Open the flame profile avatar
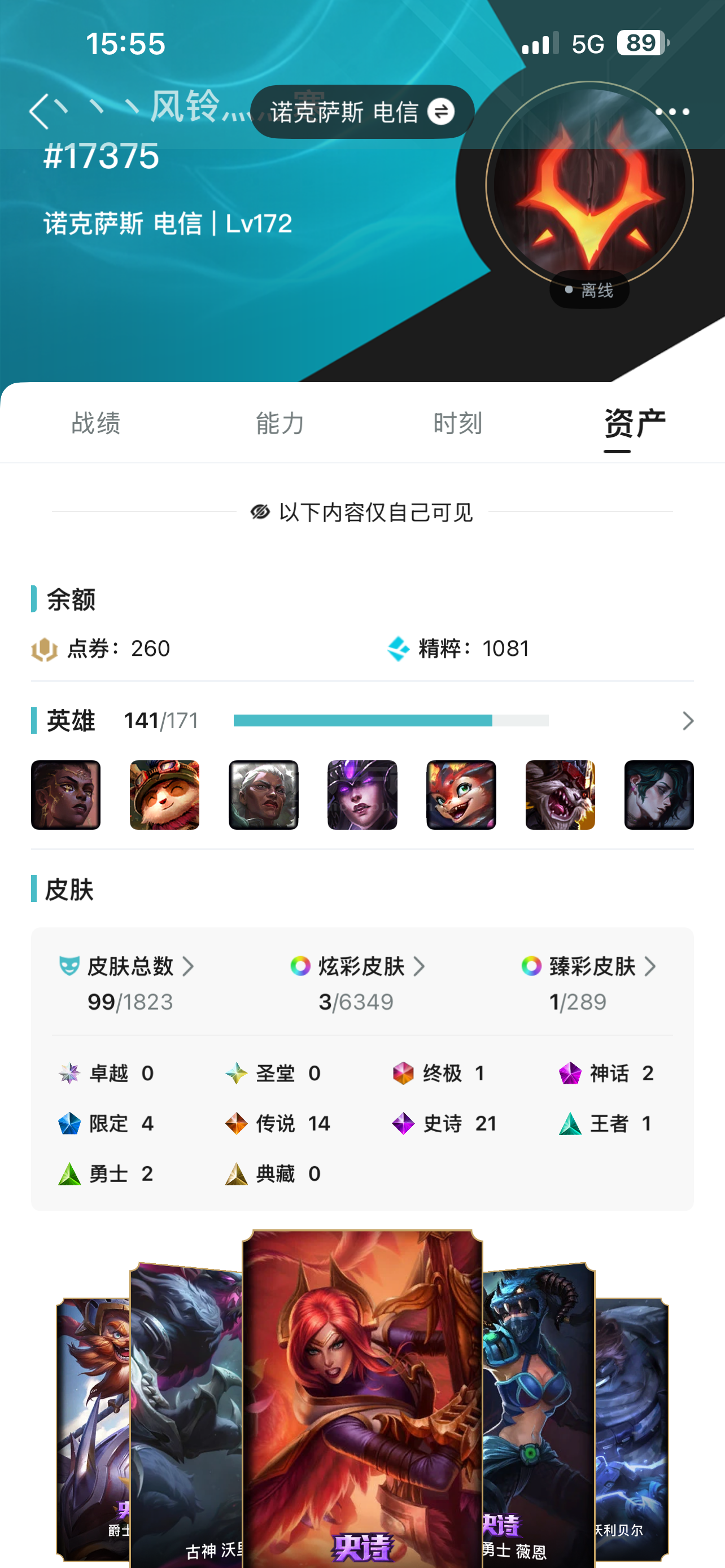Image resolution: width=725 pixels, height=1568 pixels. pos(589,185)
